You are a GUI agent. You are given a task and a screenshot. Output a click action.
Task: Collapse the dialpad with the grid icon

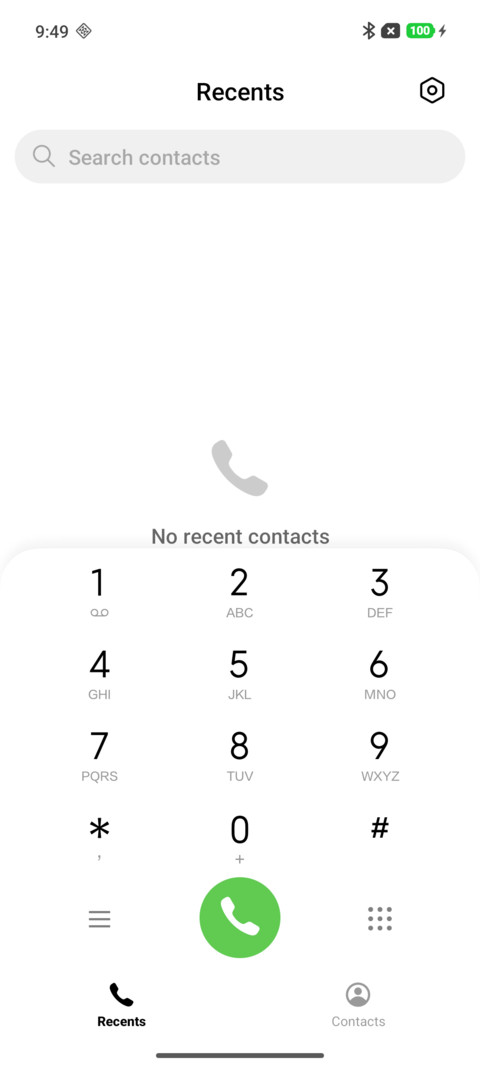tap(379, 918)
